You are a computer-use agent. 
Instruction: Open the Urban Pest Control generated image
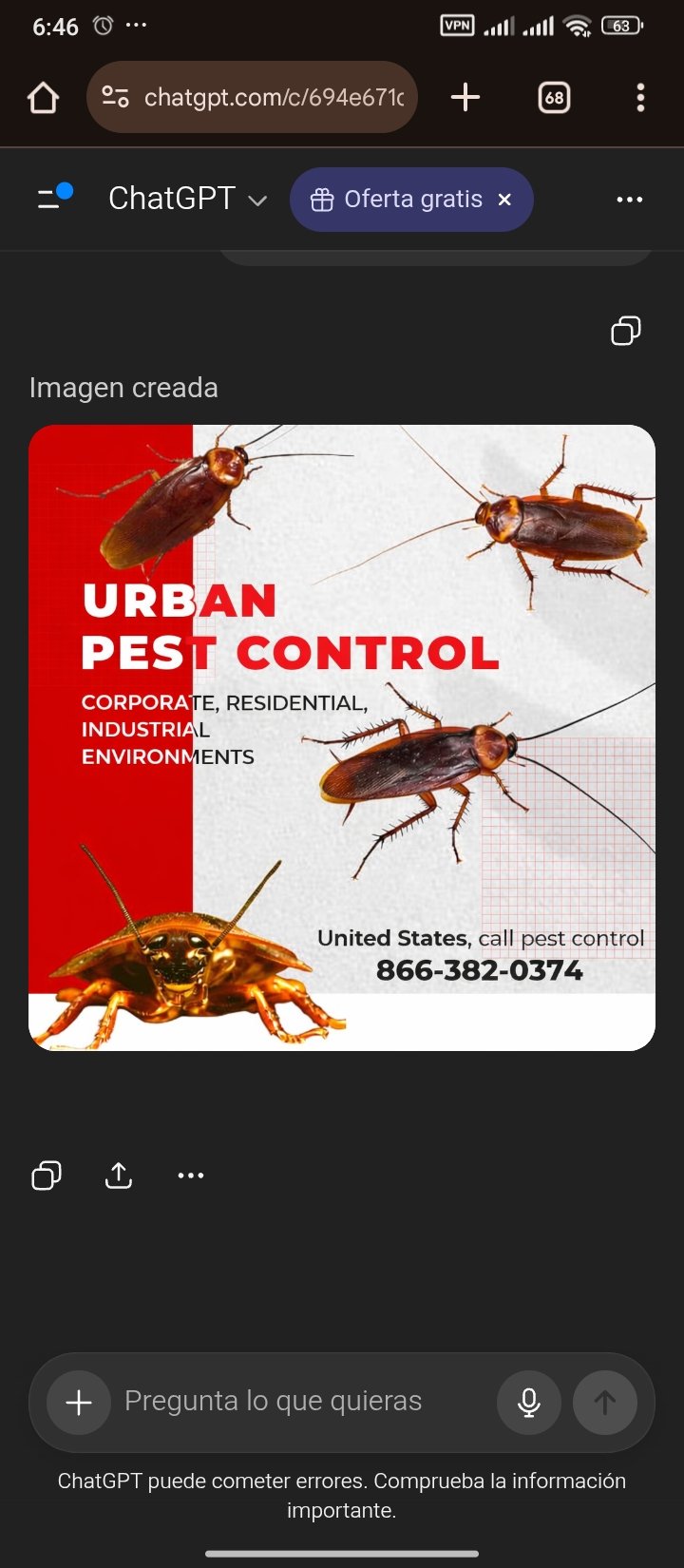click(x=342, y=737)
